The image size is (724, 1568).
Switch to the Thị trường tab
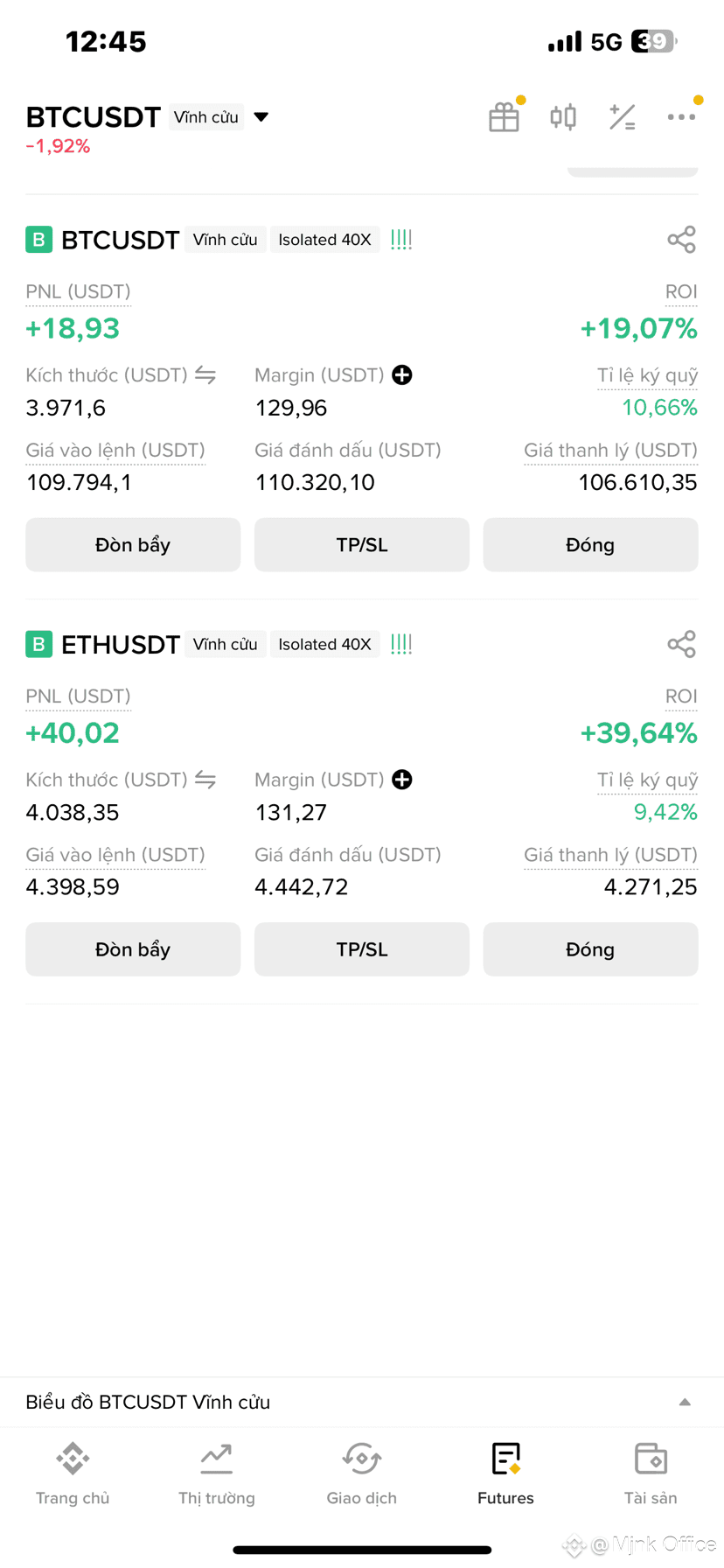pyautogui.click(x=217, y=1473)
